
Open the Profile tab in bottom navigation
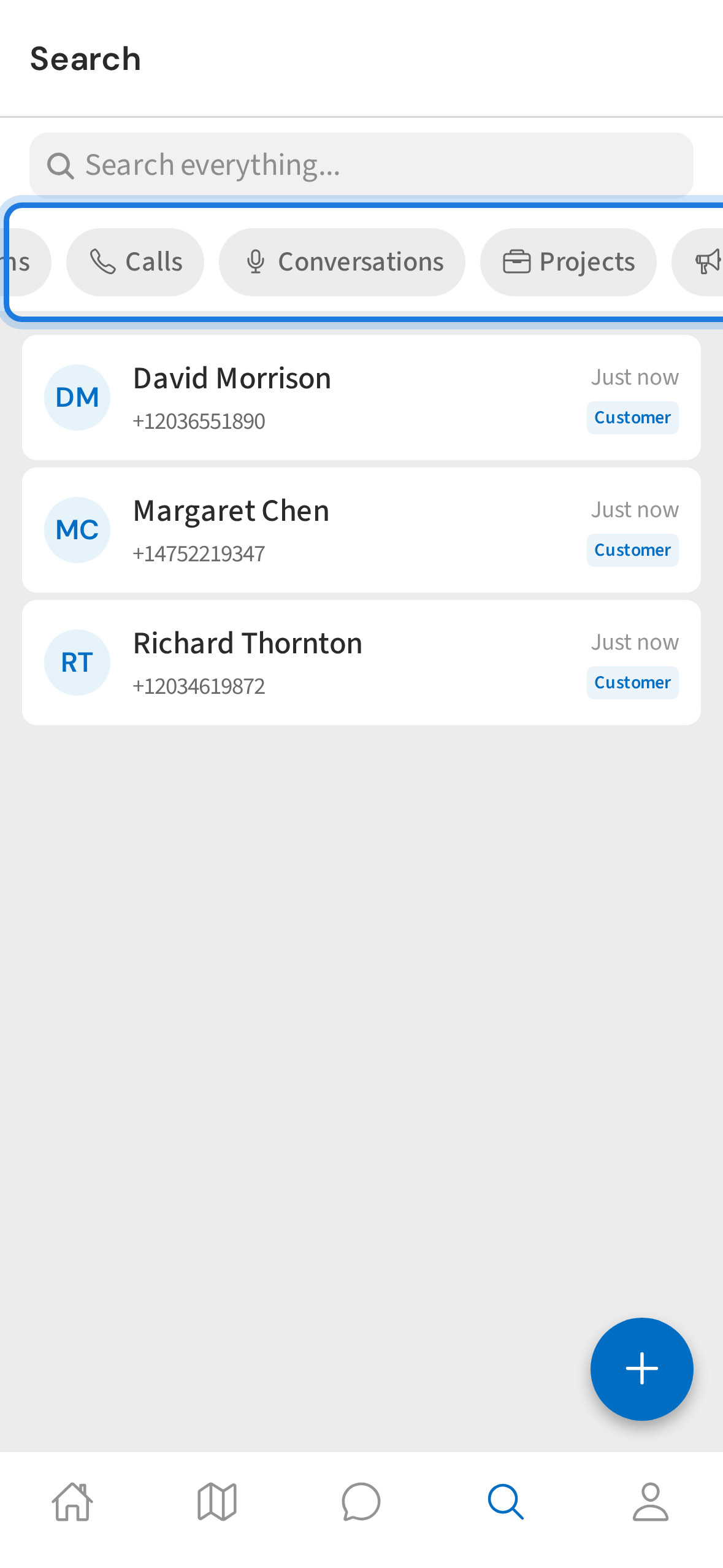(x=651, y=1501)
